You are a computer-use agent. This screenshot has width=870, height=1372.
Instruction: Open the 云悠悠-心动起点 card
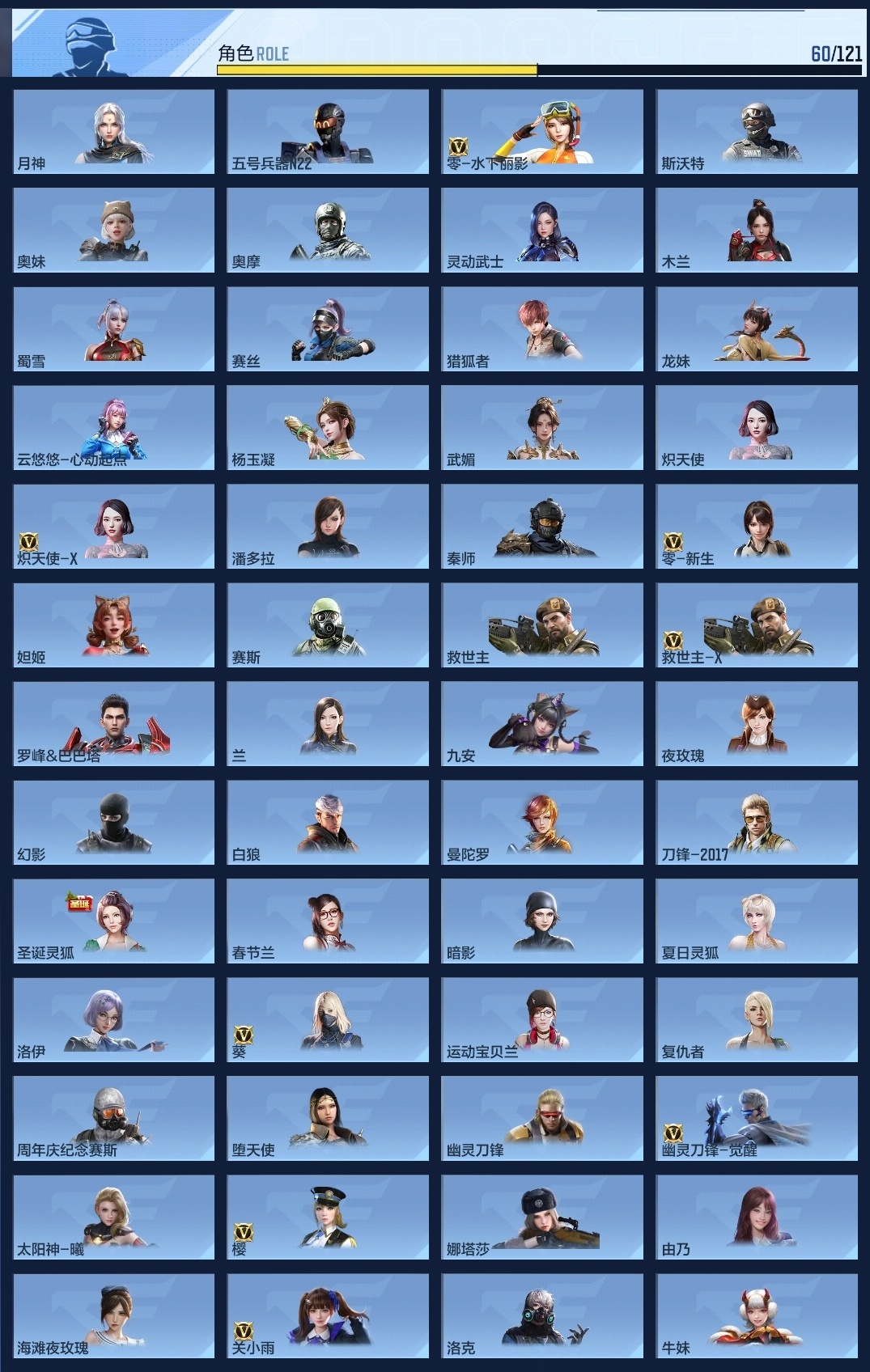(x=114, y=427)
